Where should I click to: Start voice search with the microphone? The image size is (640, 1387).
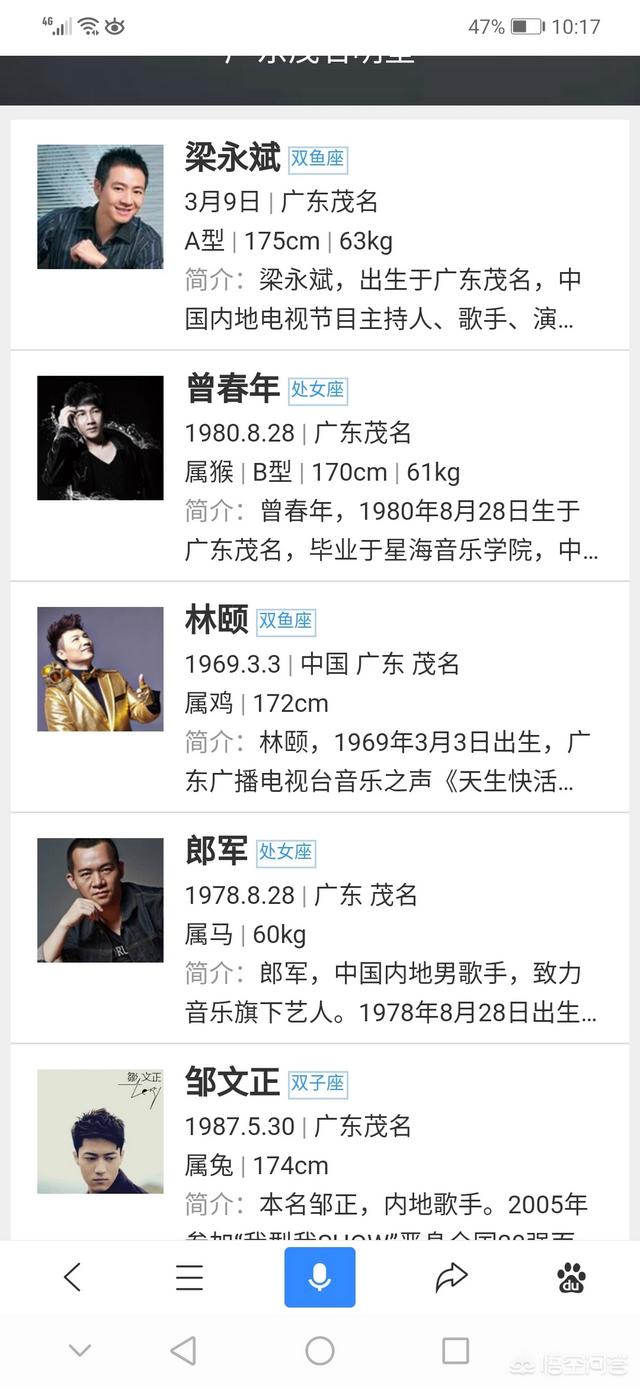point(320,1277)
